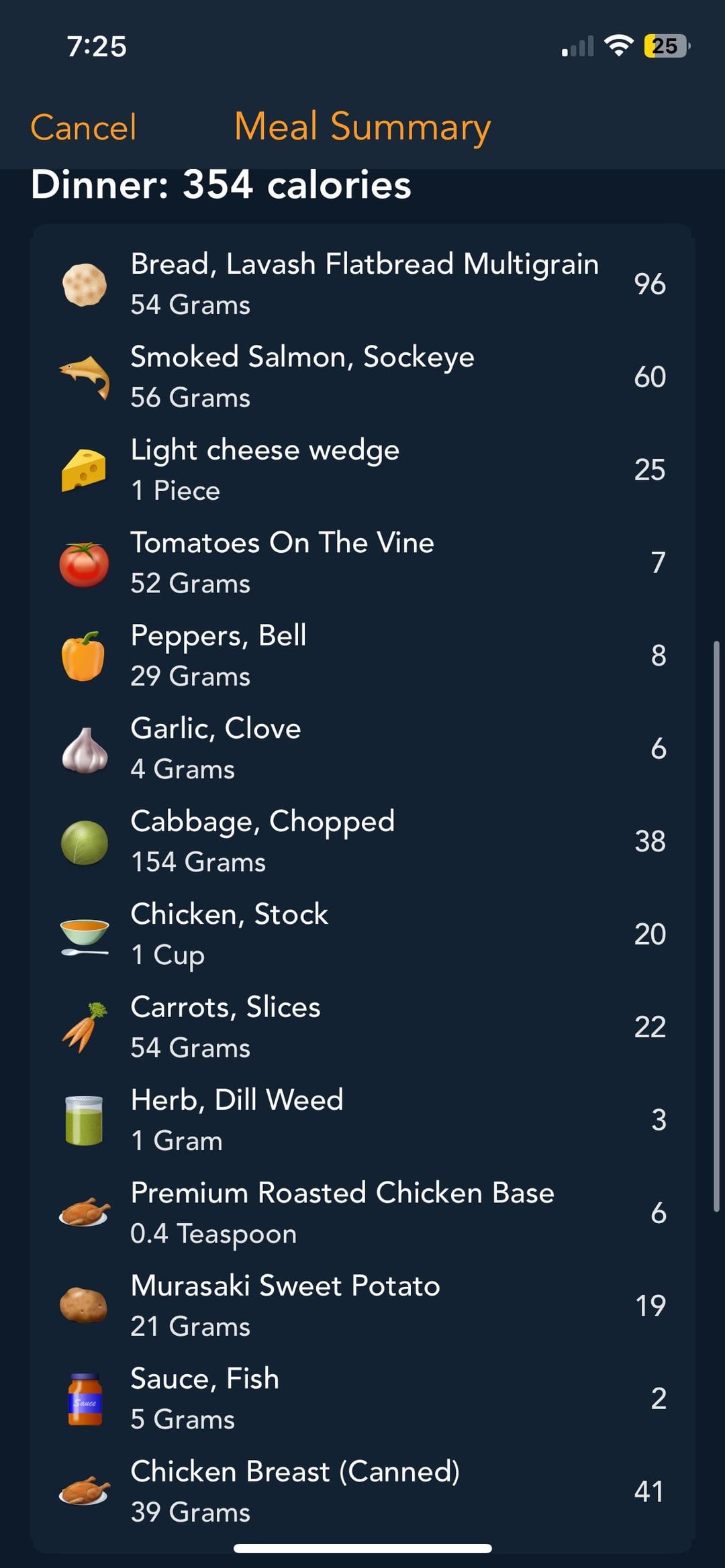View the Murasaki Sweet Potato row

[362, 1306]
